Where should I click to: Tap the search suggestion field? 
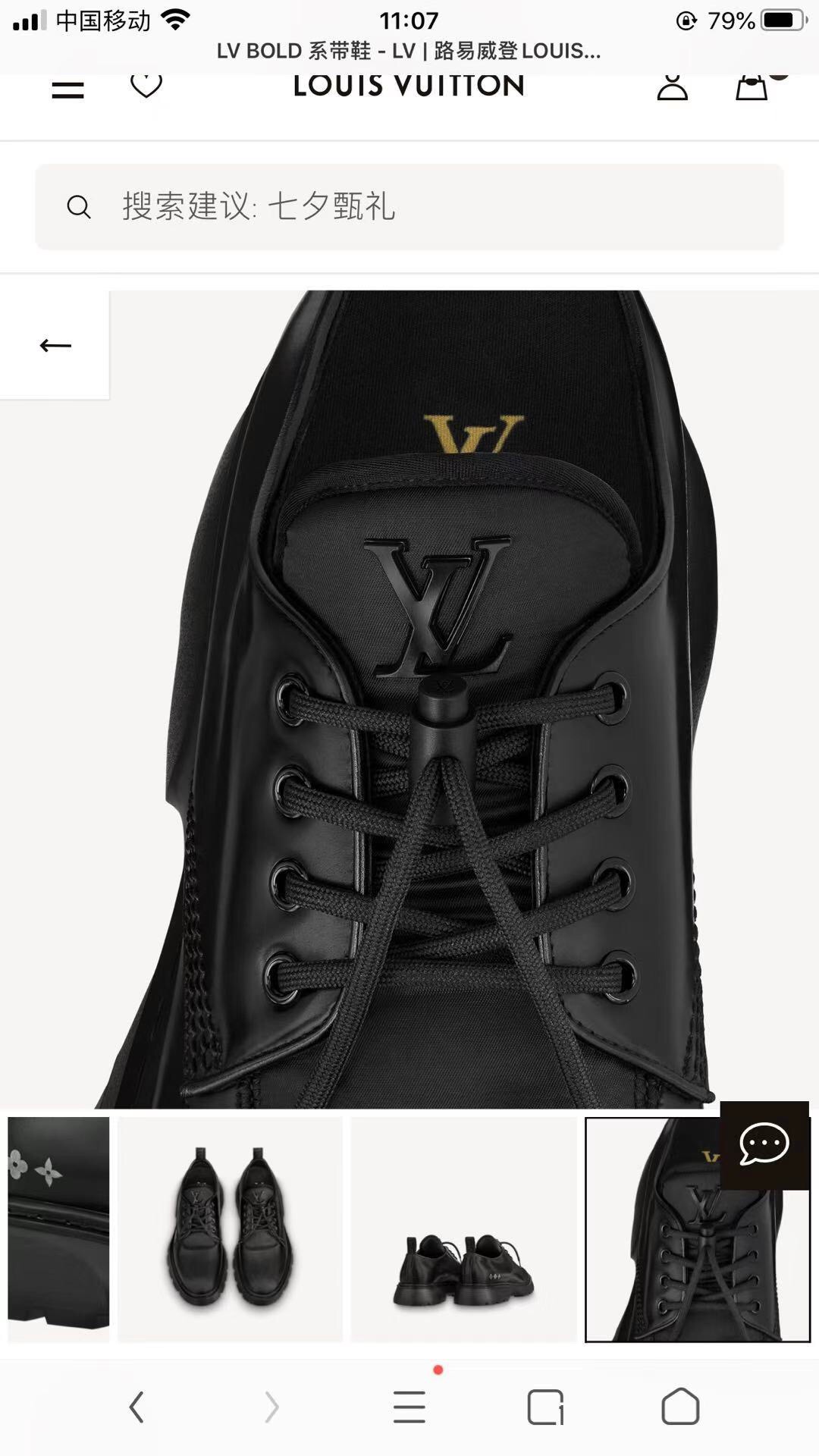tap(409, 206)
